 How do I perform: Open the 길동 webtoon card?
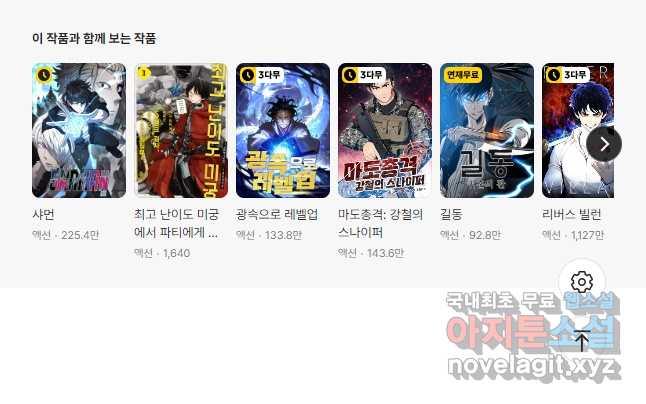[487, 131]
